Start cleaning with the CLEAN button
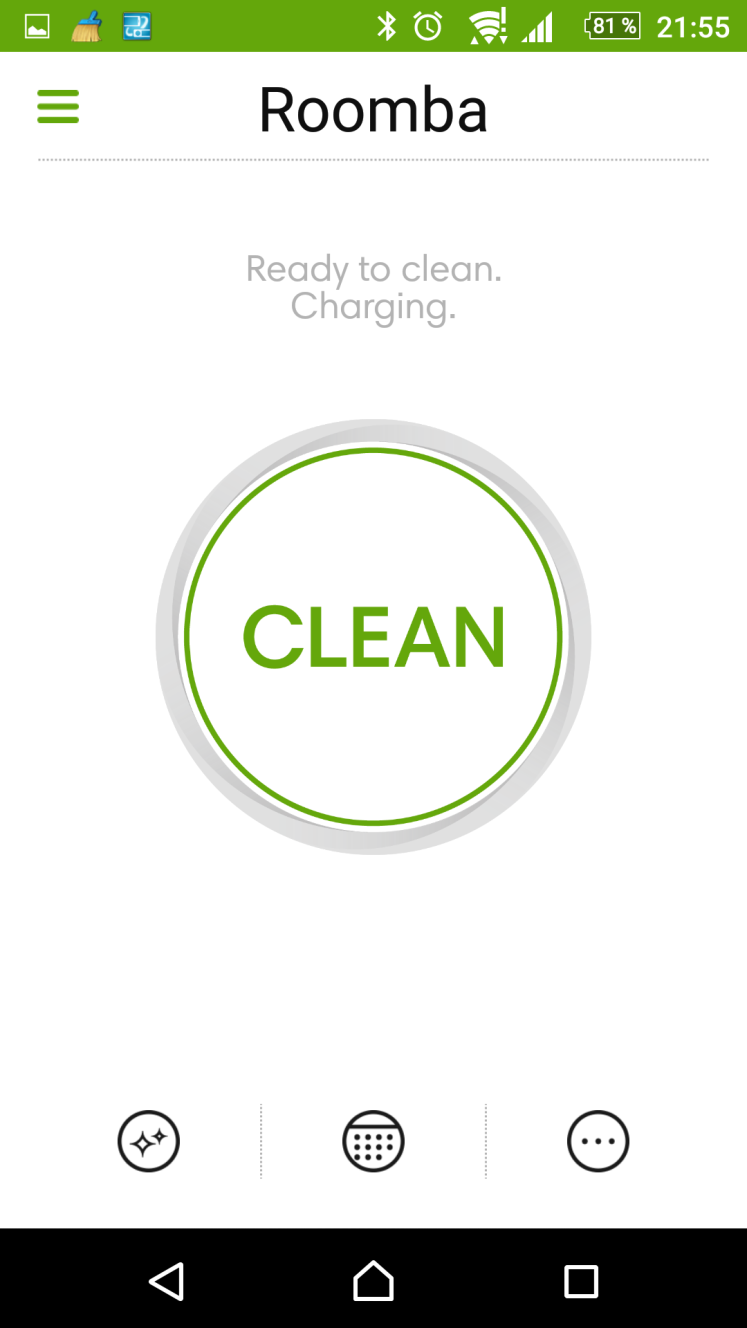This screenshot has height=1328, width=747. pyautogui.click(x=373, y=637)
